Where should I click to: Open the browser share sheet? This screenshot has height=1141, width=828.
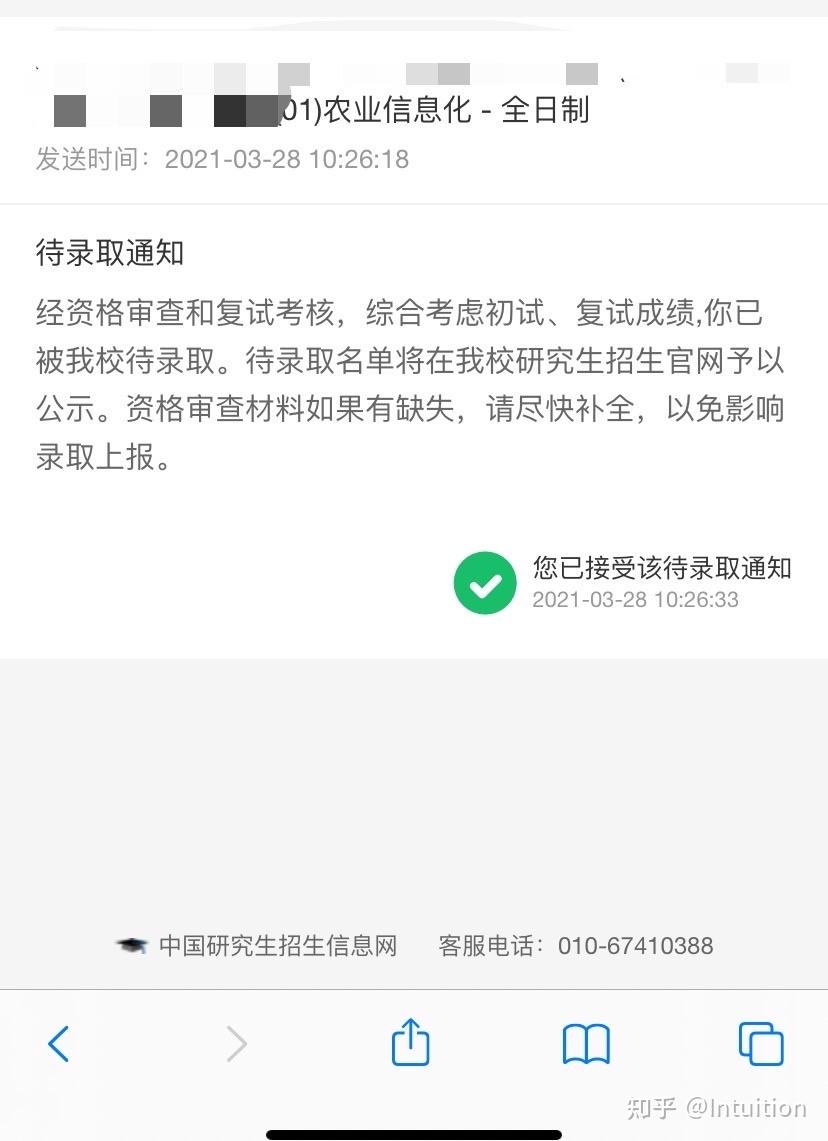point(410,1043)
